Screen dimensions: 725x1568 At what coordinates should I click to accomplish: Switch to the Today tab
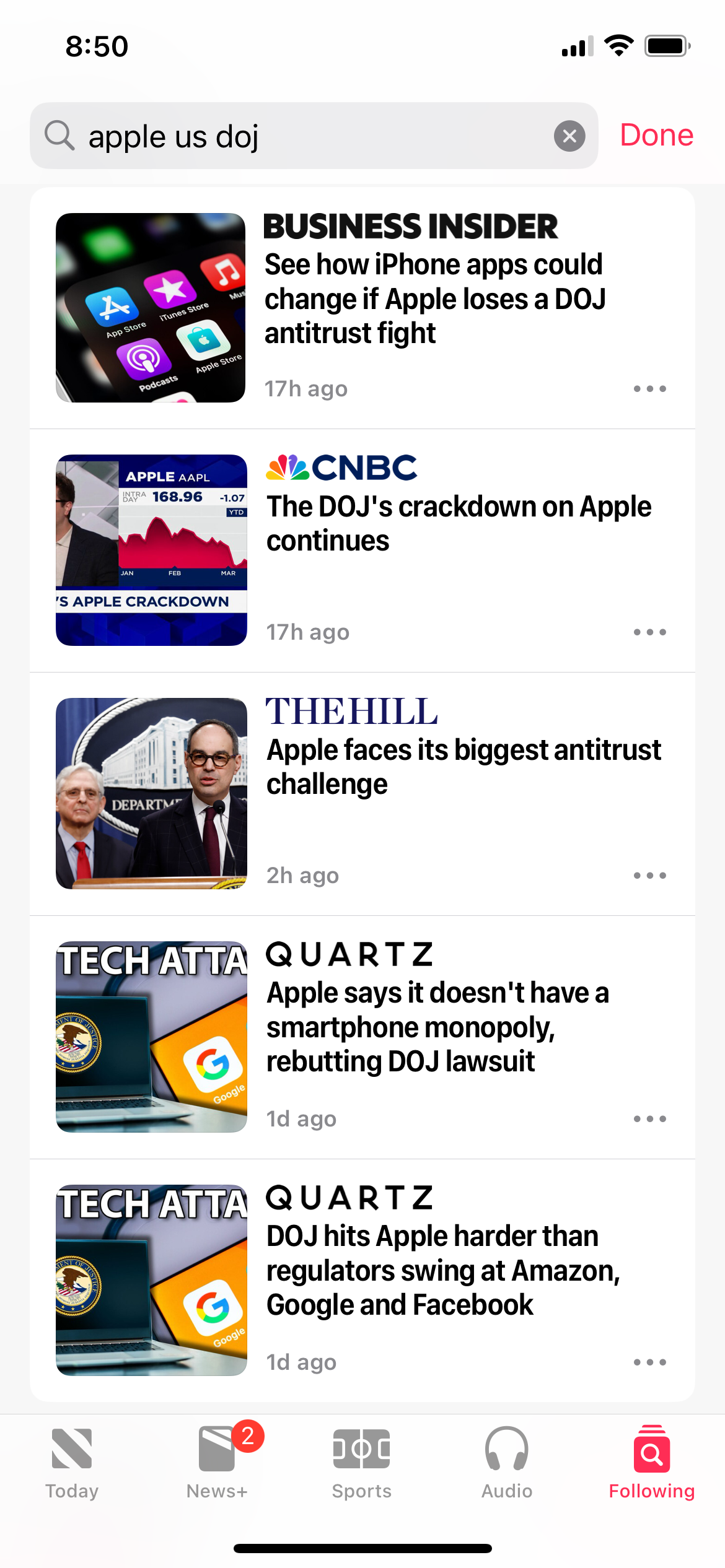pyautogui.click(x=72, y=1463)
